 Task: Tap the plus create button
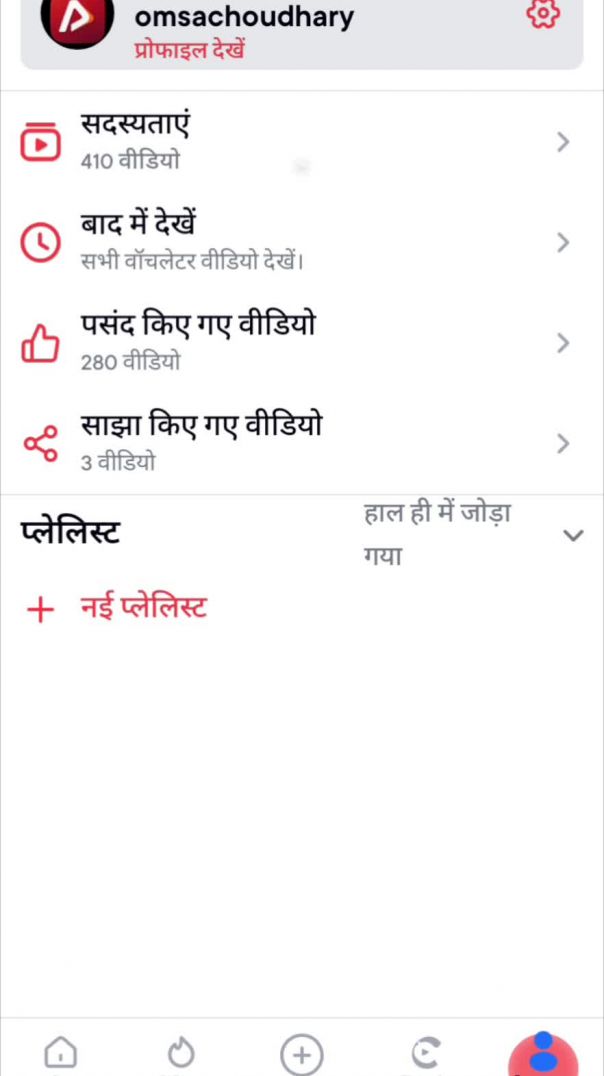tap(301, 1054)
